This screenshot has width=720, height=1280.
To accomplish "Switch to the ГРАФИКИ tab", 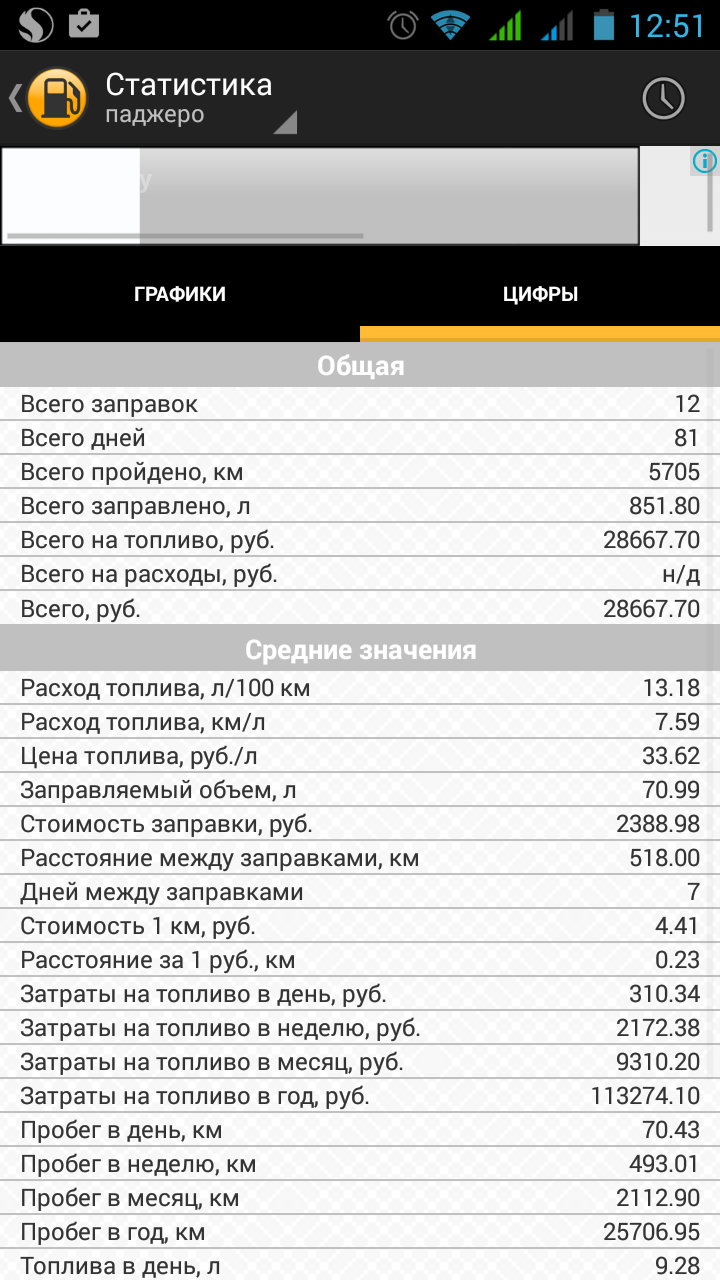I will pos(180,294).
